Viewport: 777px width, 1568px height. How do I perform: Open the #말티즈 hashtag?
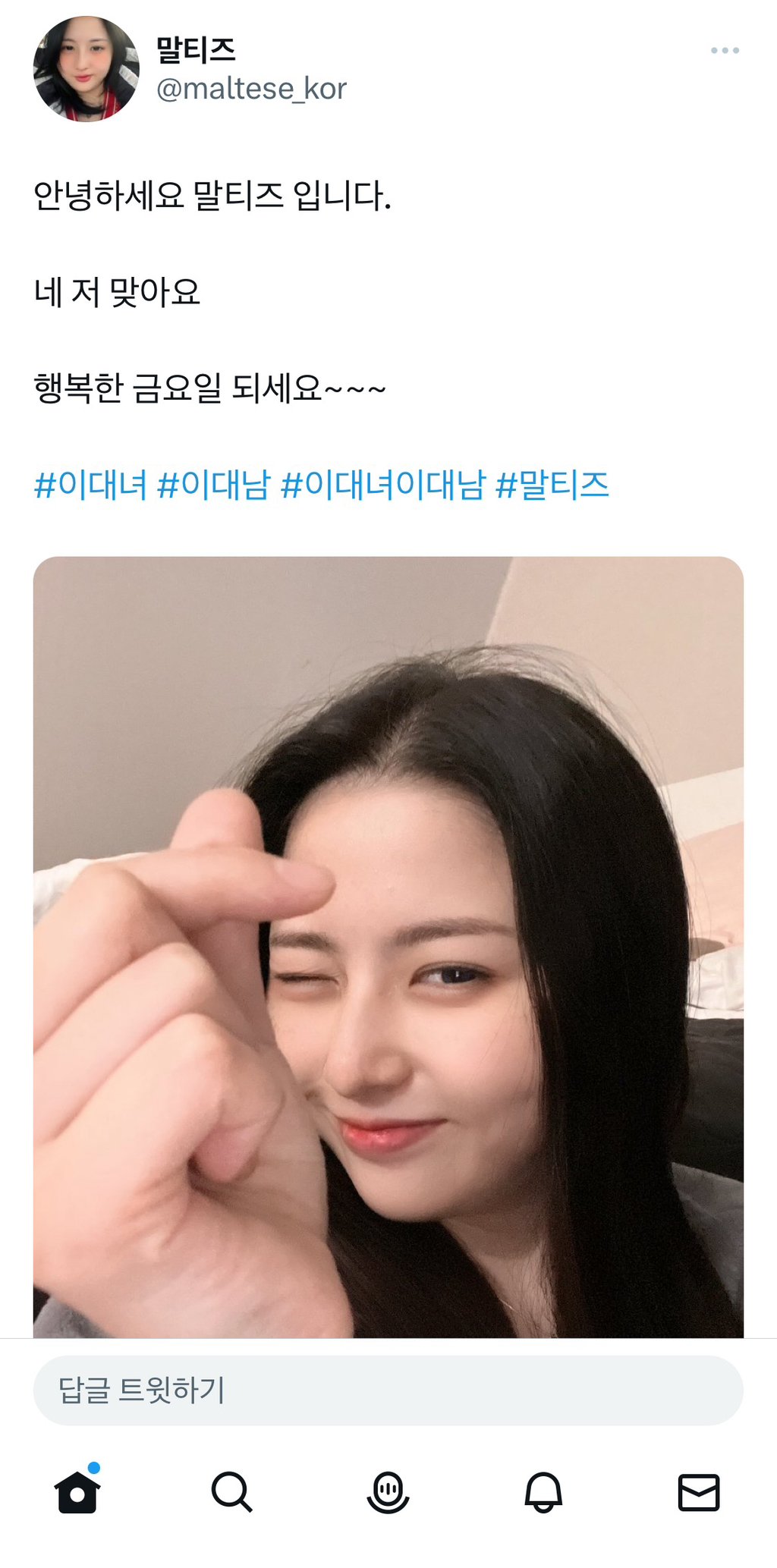552,485
